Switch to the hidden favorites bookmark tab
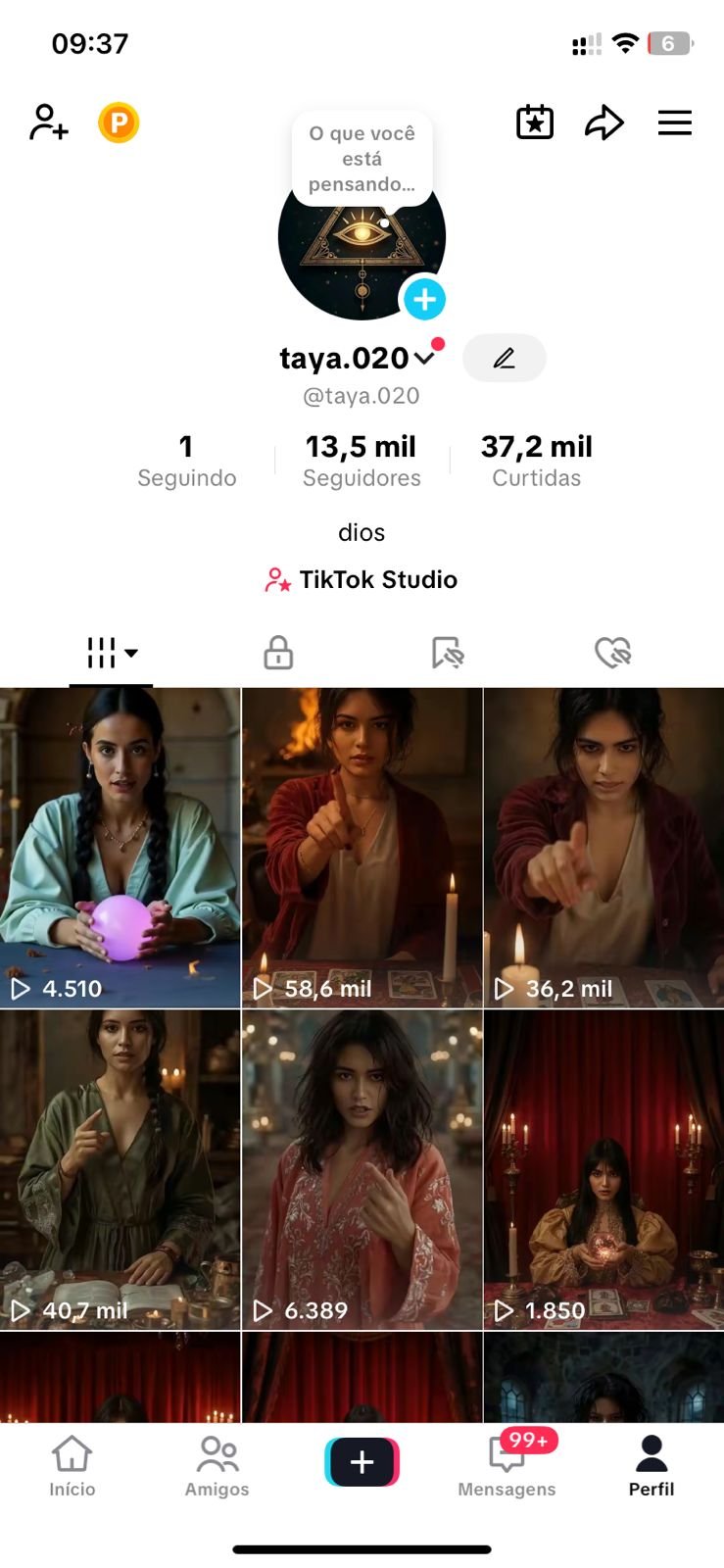This screenshot has height=1568, width=724. [x=448, y=653]
